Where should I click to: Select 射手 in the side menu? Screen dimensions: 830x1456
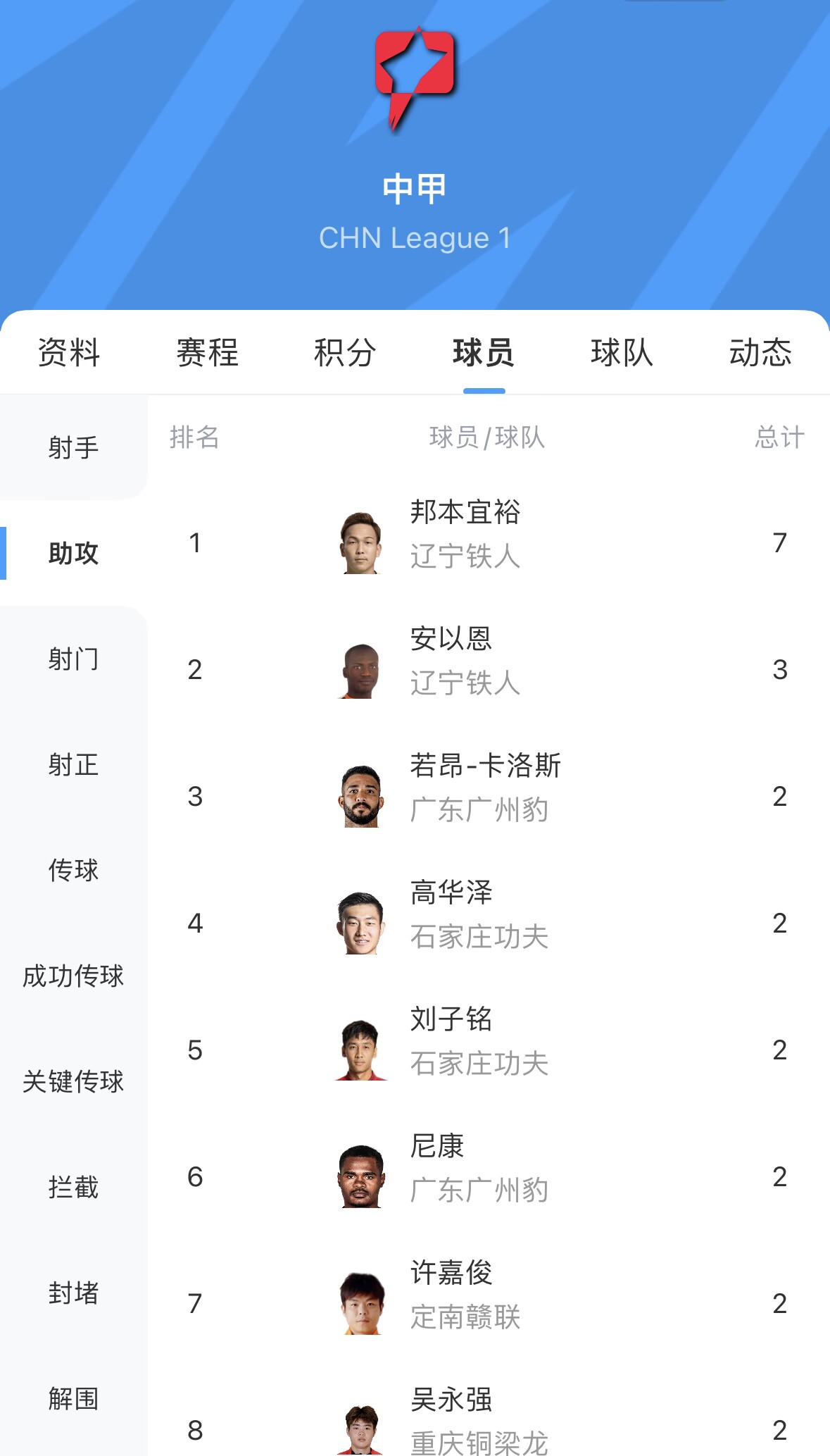click(x=73, y=447)
